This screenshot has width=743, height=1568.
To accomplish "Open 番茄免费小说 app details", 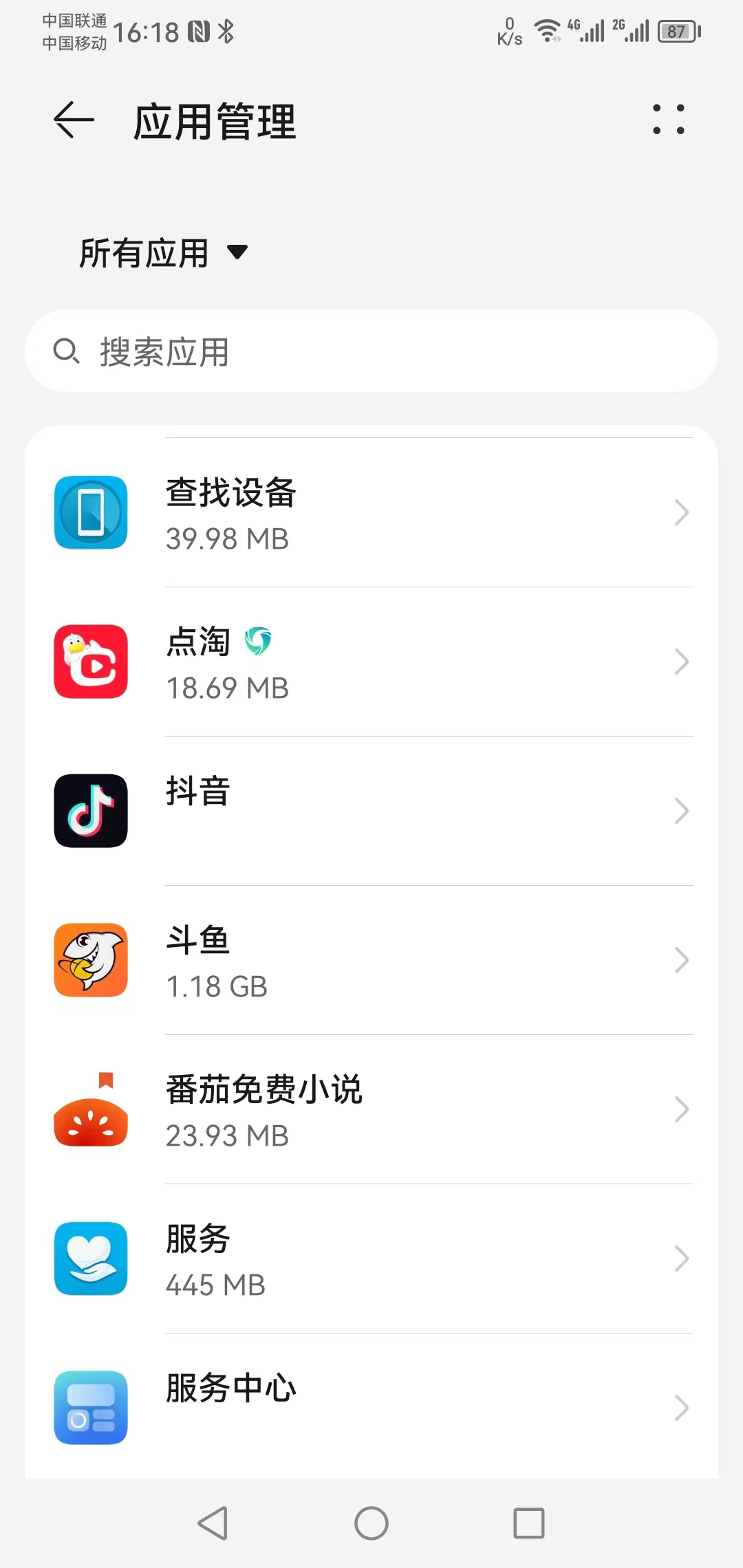I will [371, 1110].
